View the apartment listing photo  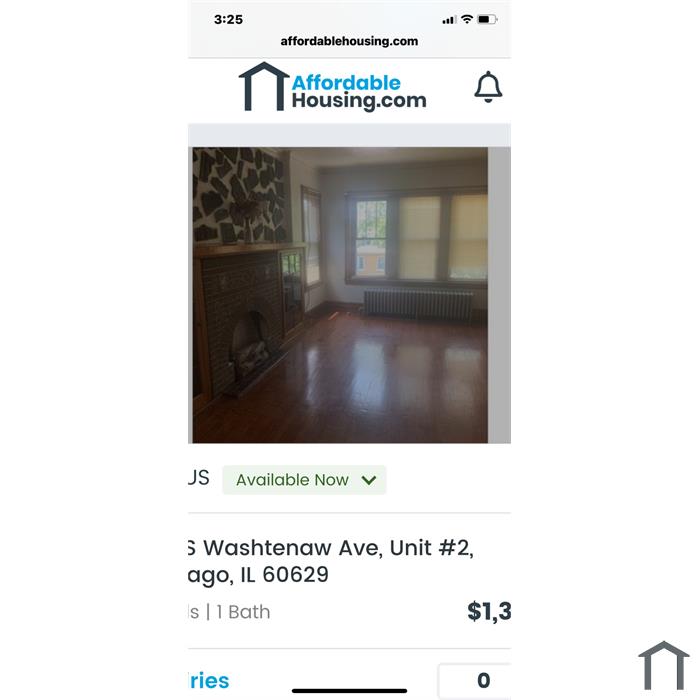pyautogui.click(x=340, y=295)
